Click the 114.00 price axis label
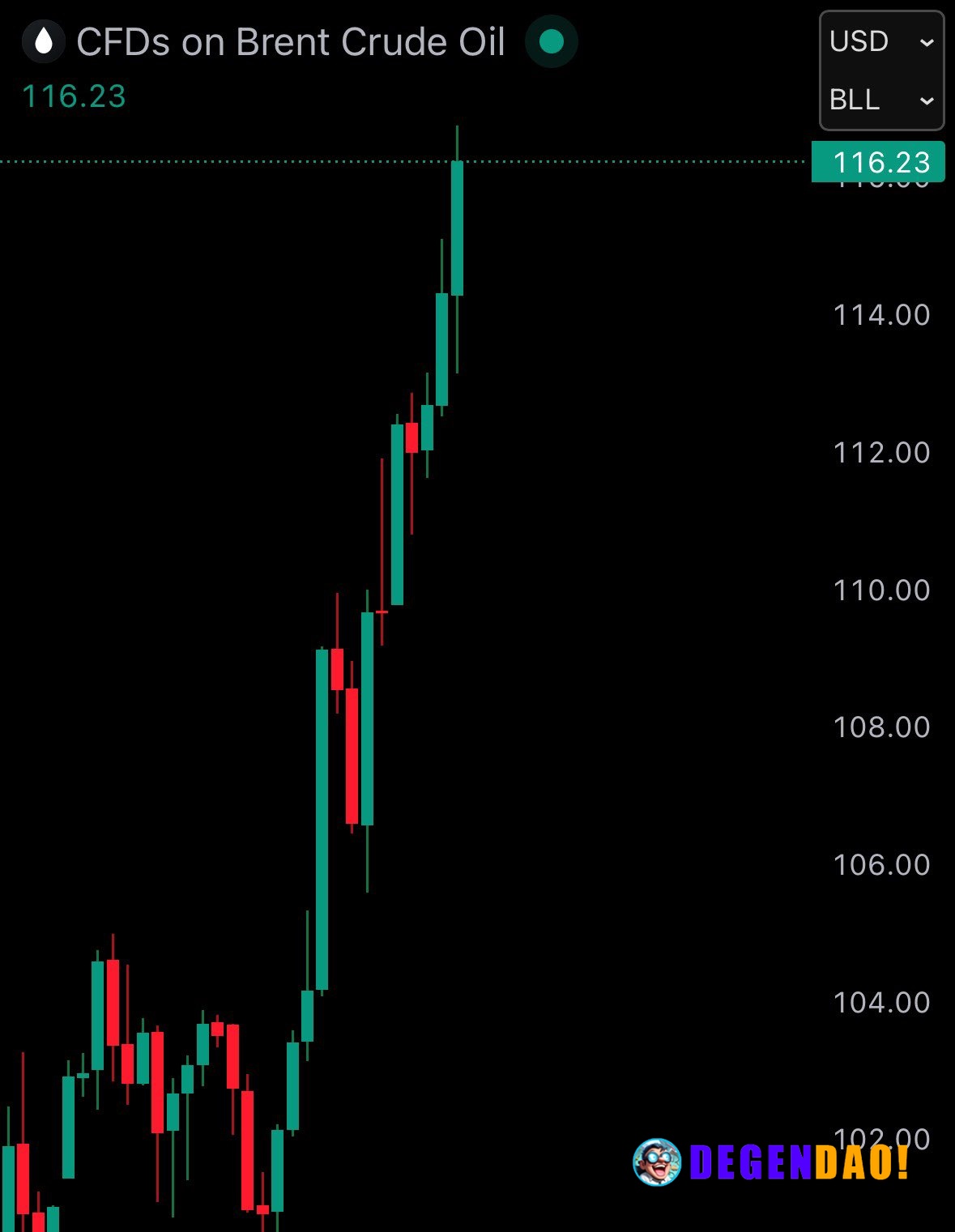This screenshot has height=1232, width=955. tap(880, 316)
